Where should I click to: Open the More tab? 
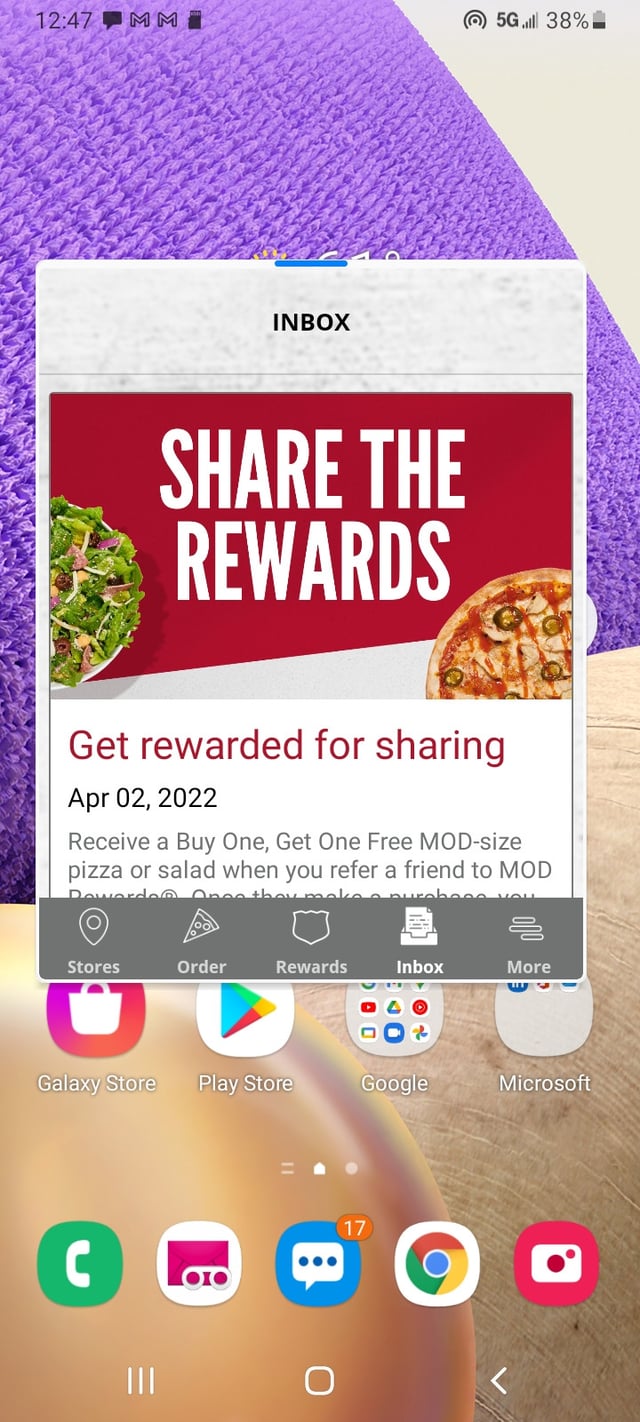click(528, 942)
